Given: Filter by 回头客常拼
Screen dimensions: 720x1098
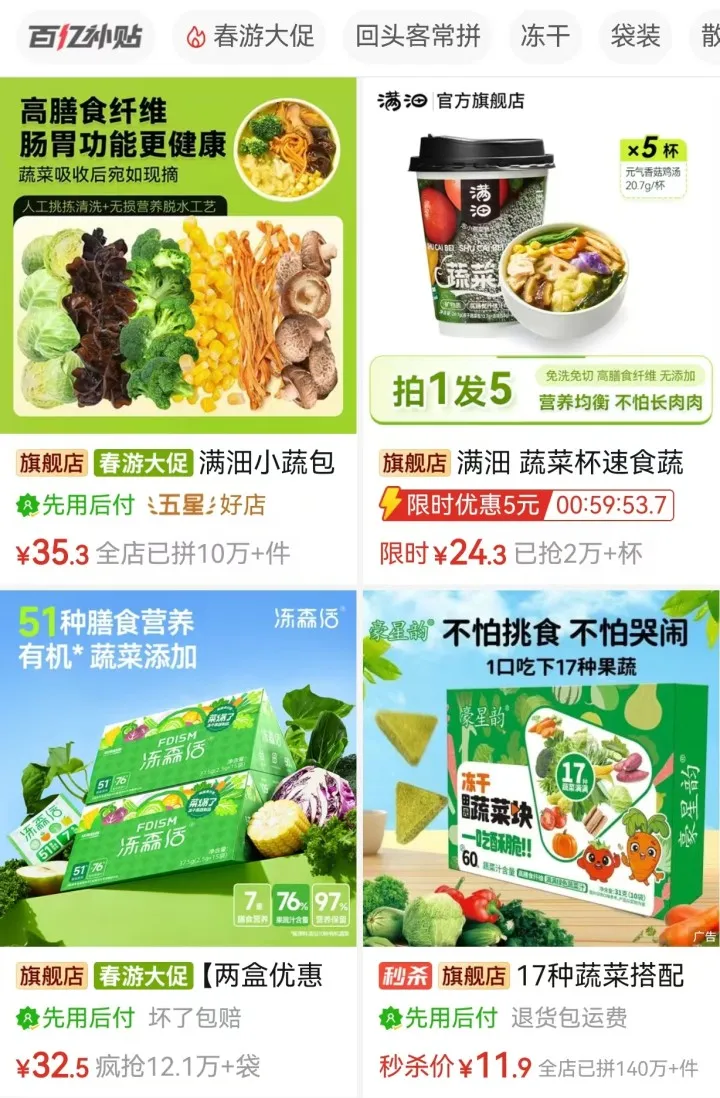Looking at the screenshot, I should [418, 37].
